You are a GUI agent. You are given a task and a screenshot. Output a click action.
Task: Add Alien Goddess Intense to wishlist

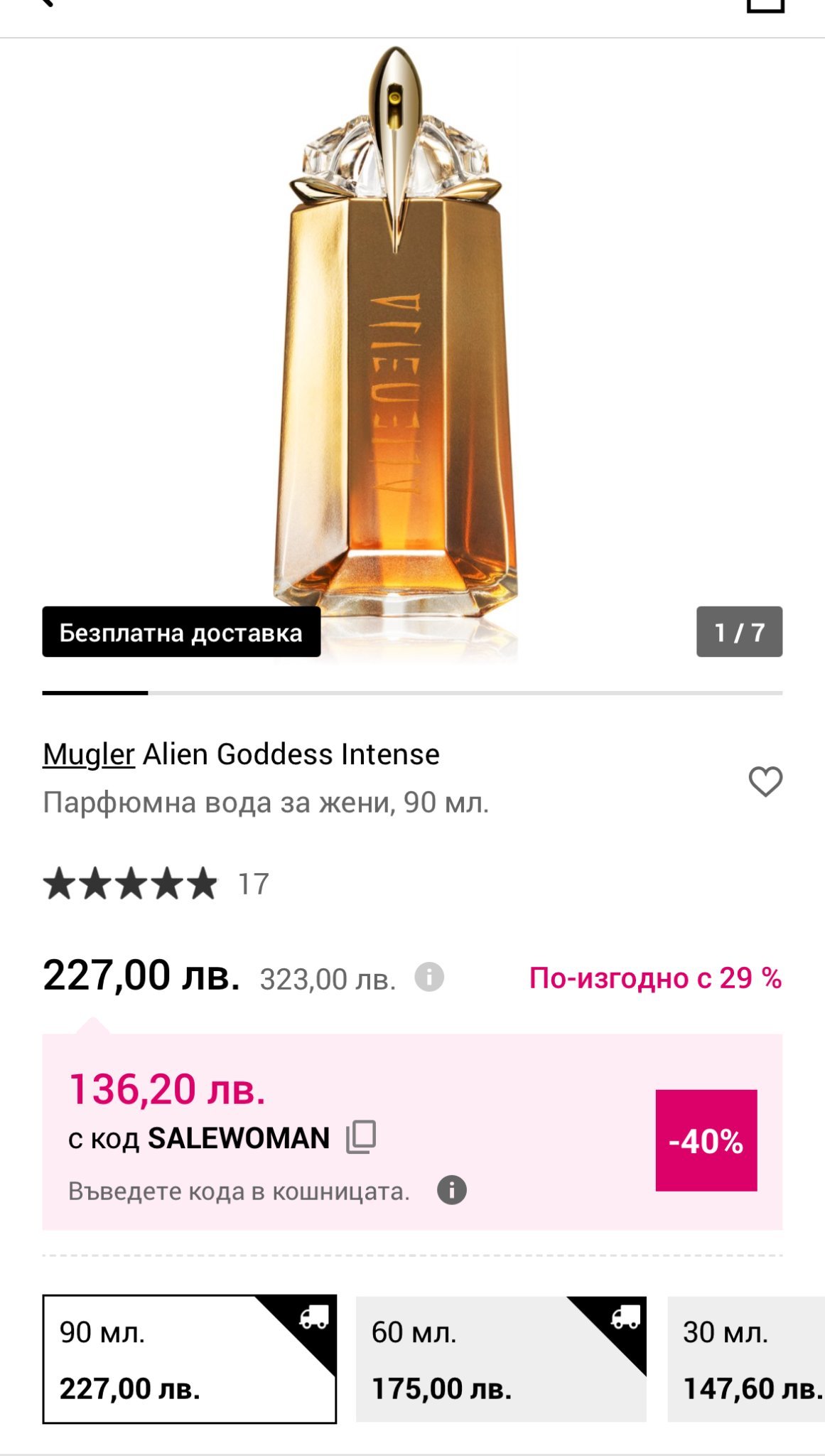point(765,781)
